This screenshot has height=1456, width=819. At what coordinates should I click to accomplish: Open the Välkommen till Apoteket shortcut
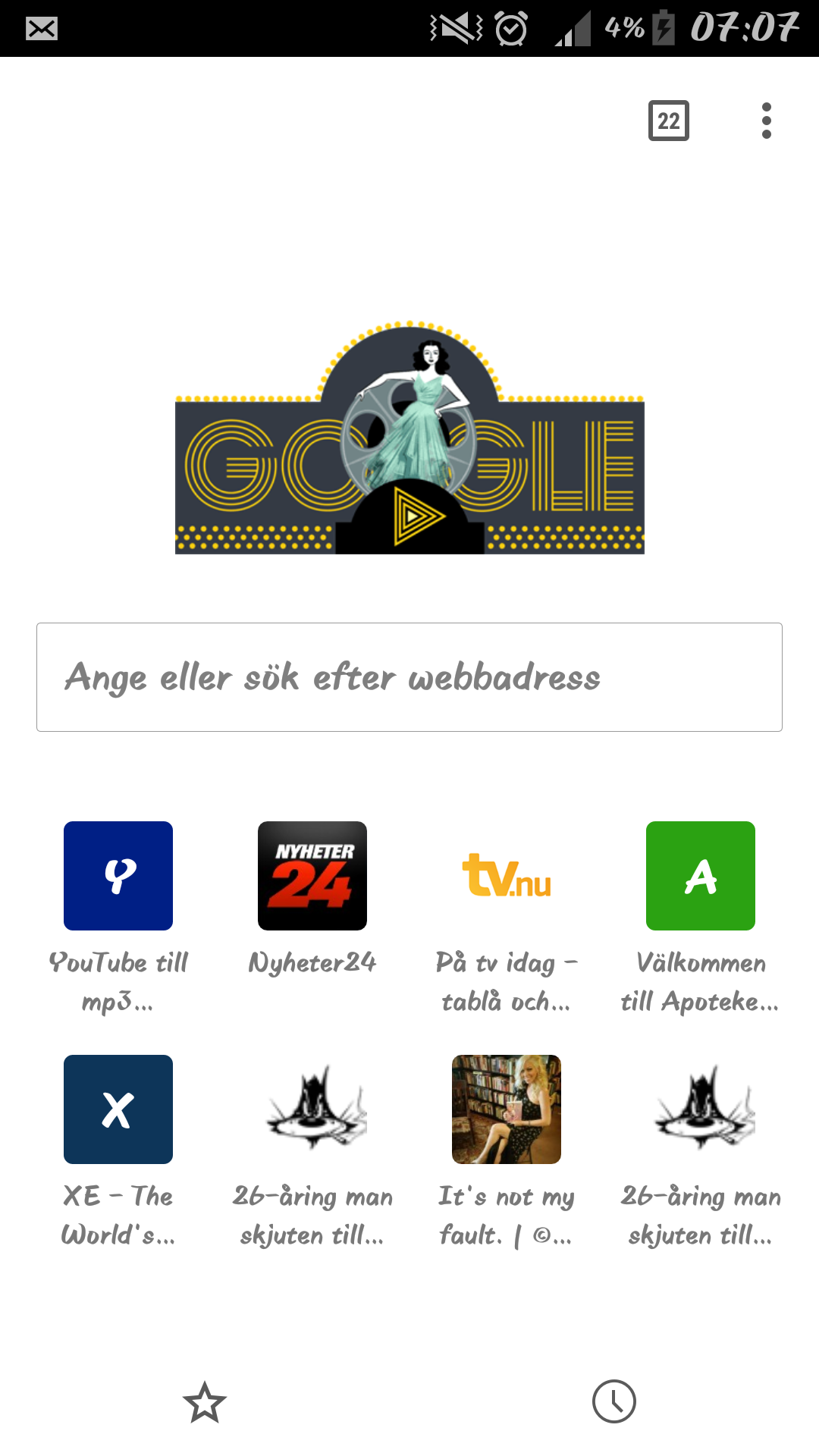(x=701, y=876)
